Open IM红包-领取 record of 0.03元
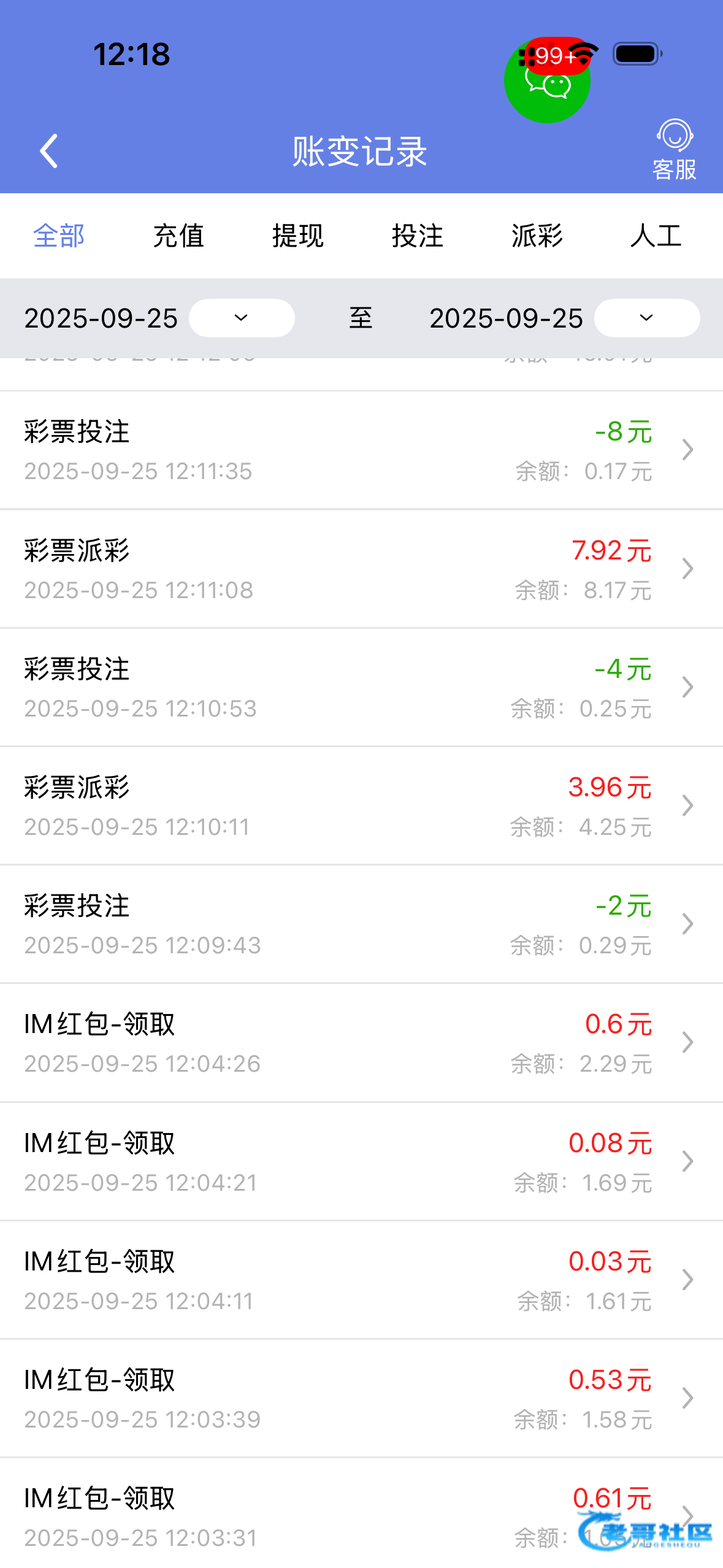The width and height of the screenshot is (723, 1568). tap(361, 1280)
